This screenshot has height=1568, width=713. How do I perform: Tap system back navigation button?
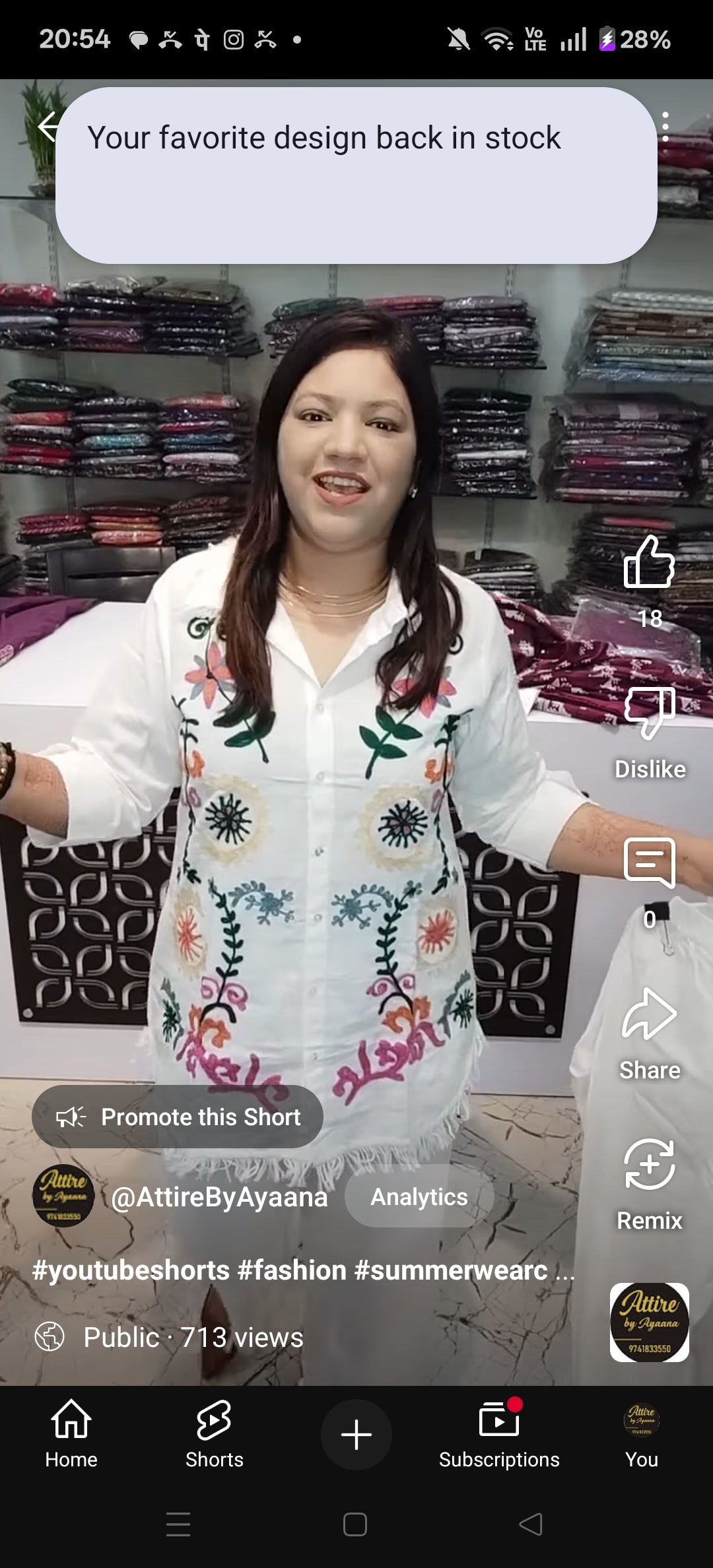(531, 1524)
